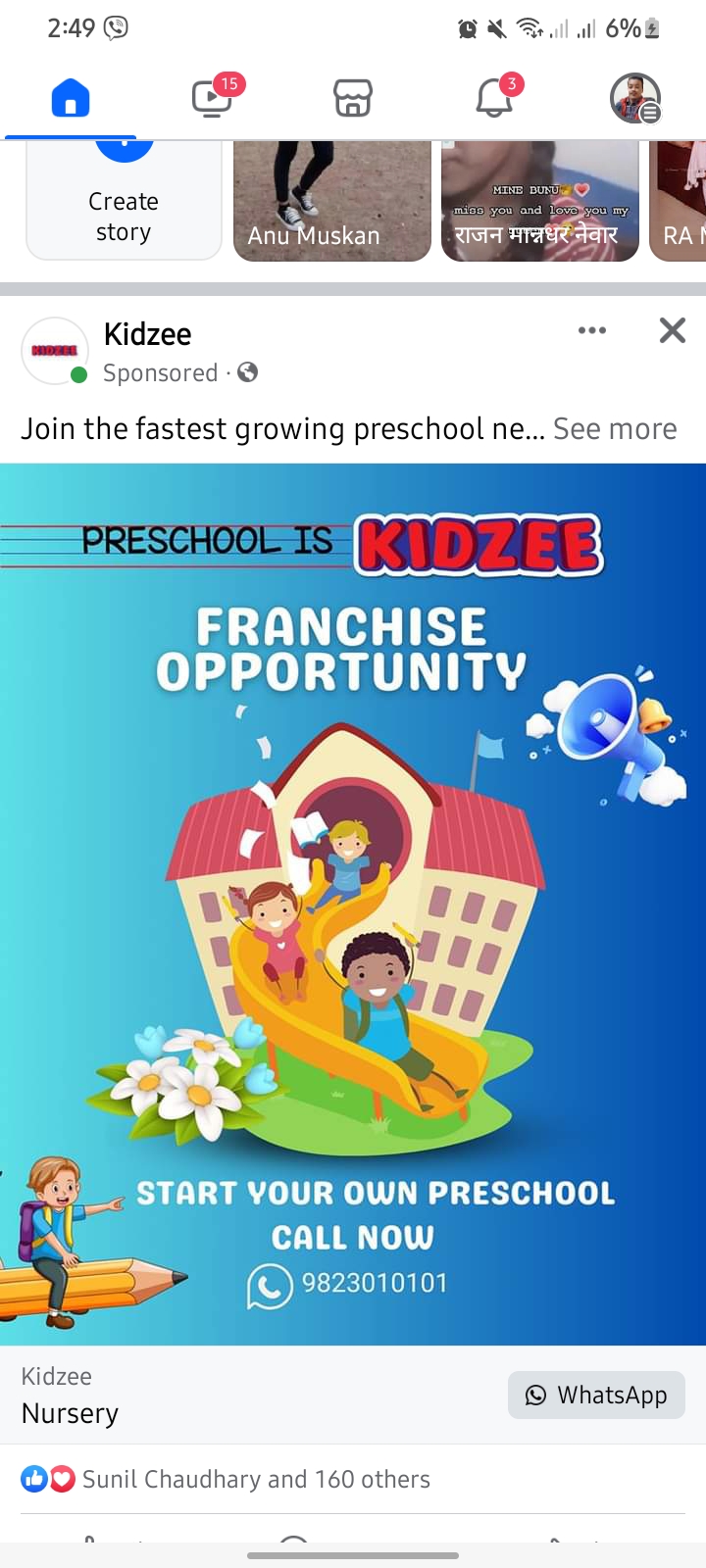Open the profile menu tab
The image size is (706, 1568).
click(x=635, y=99)
